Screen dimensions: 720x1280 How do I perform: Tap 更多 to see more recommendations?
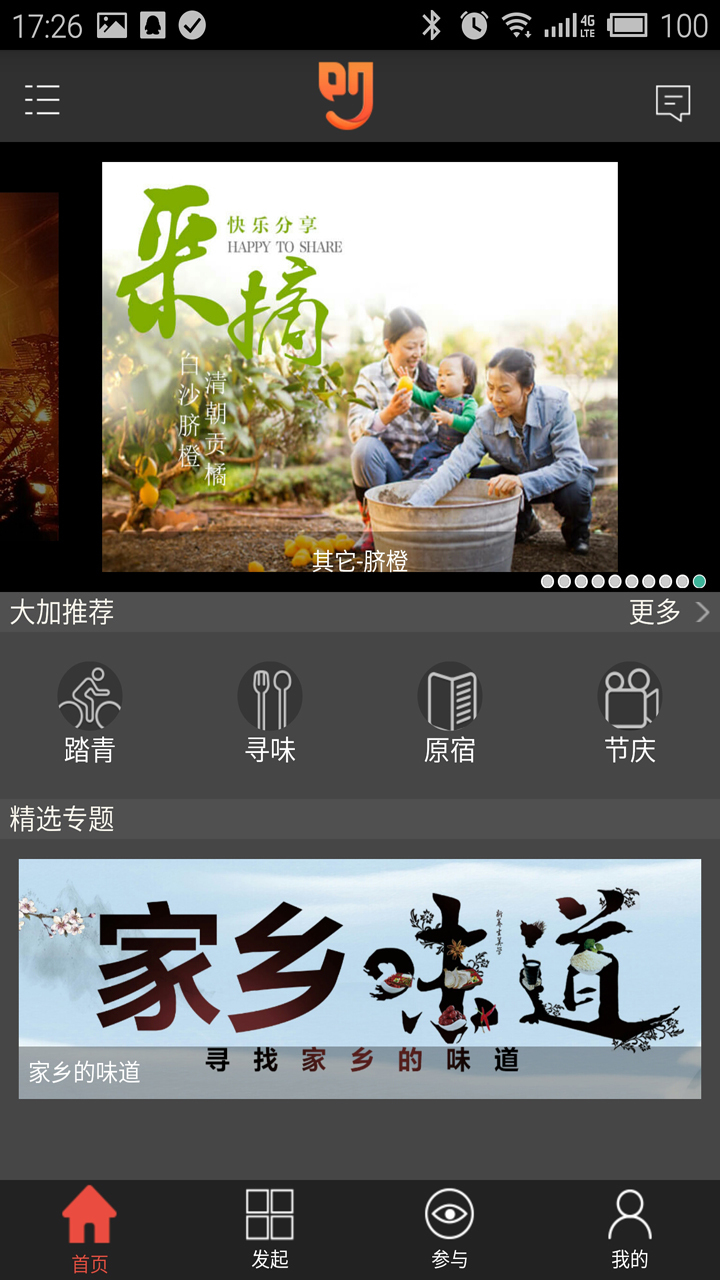pyautogui.click(x=668, y=612)
